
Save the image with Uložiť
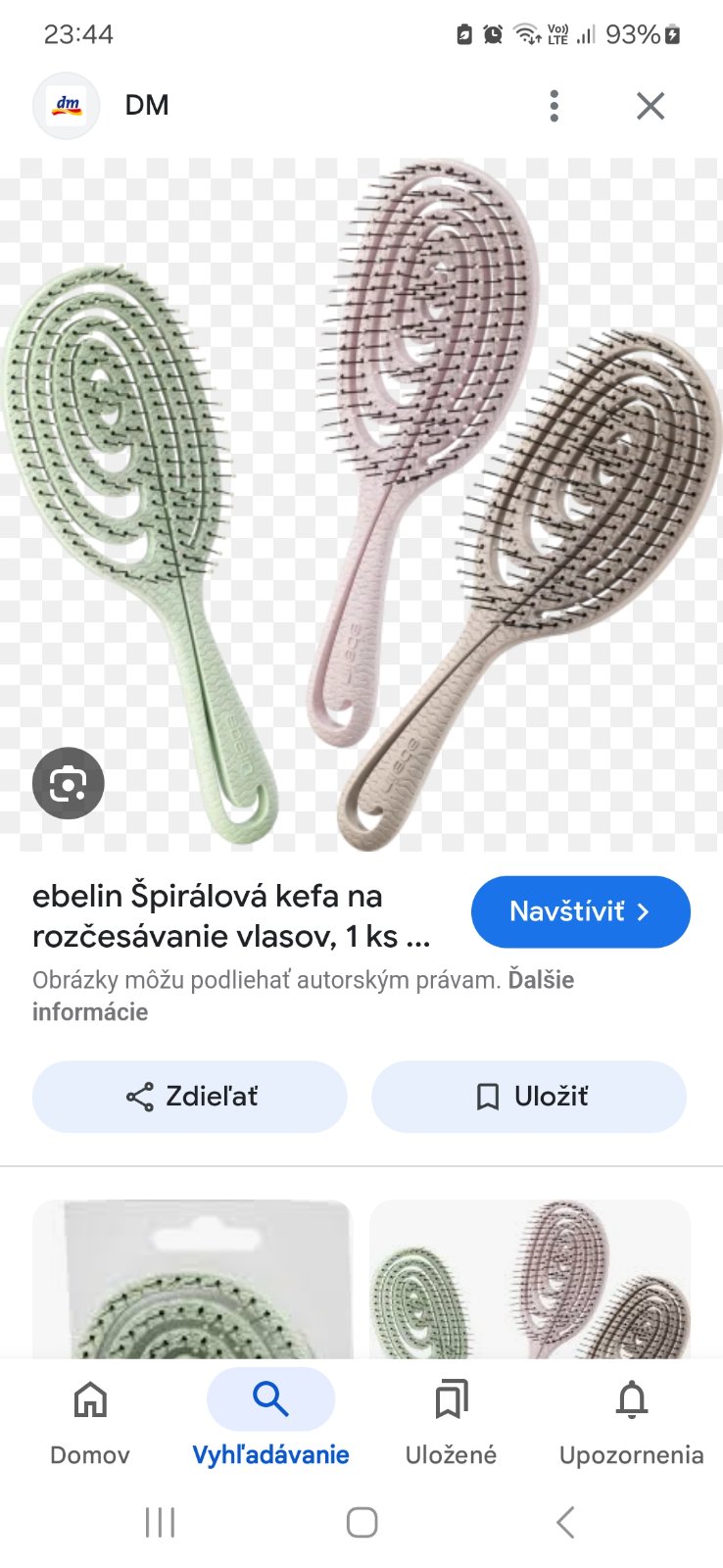point(529,1097)
